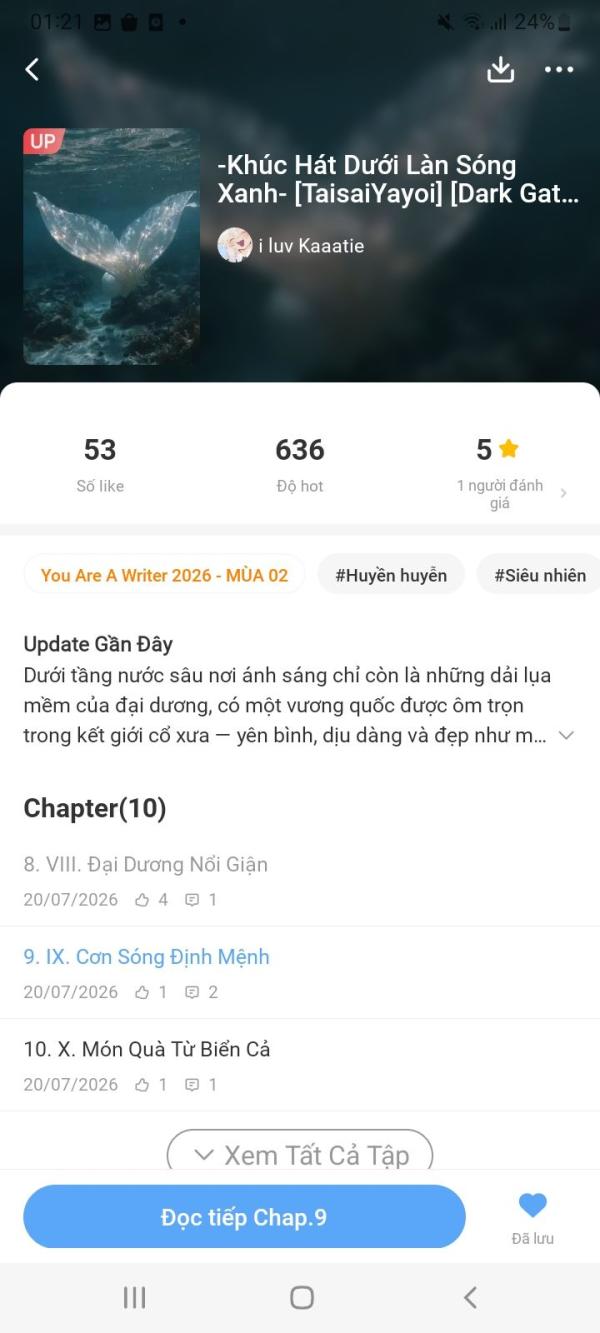The image size is (600, 1333).
Task: Open chapter 10 Món Quà Từ Biển Cả
Action: click(300, 1065)
